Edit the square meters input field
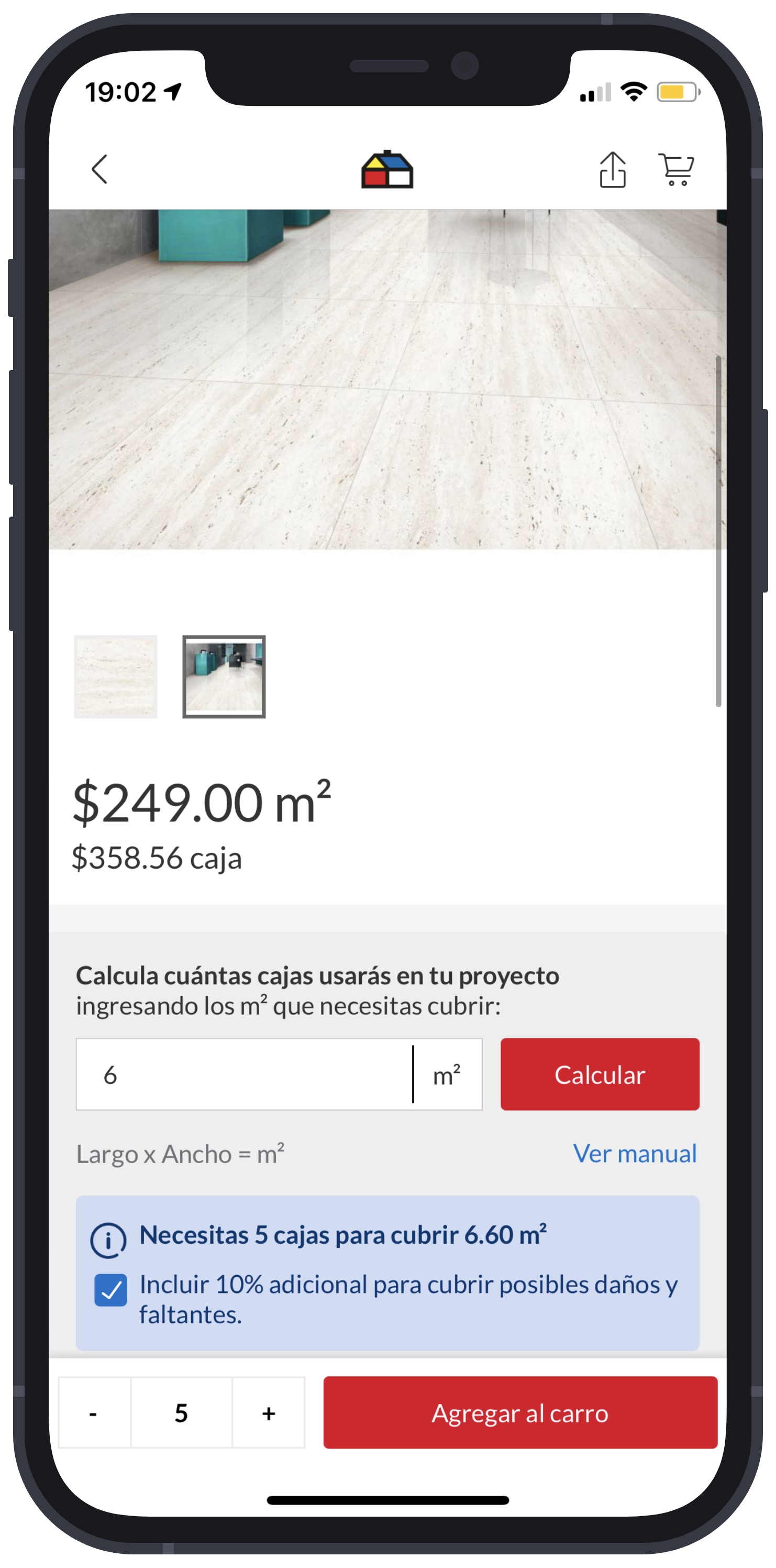 coord(243,1074)
